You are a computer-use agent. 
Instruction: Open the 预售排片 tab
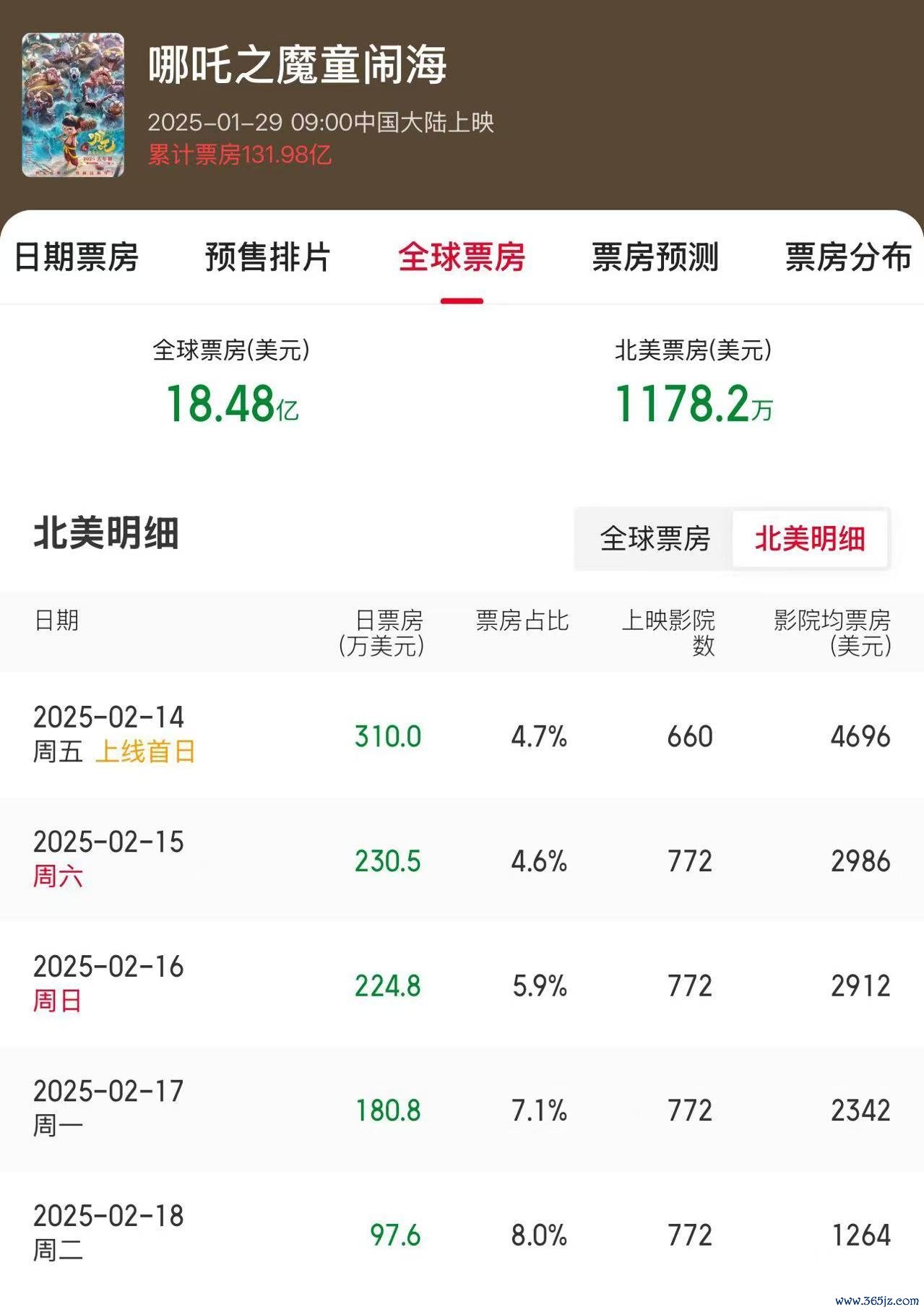[268, 257]
